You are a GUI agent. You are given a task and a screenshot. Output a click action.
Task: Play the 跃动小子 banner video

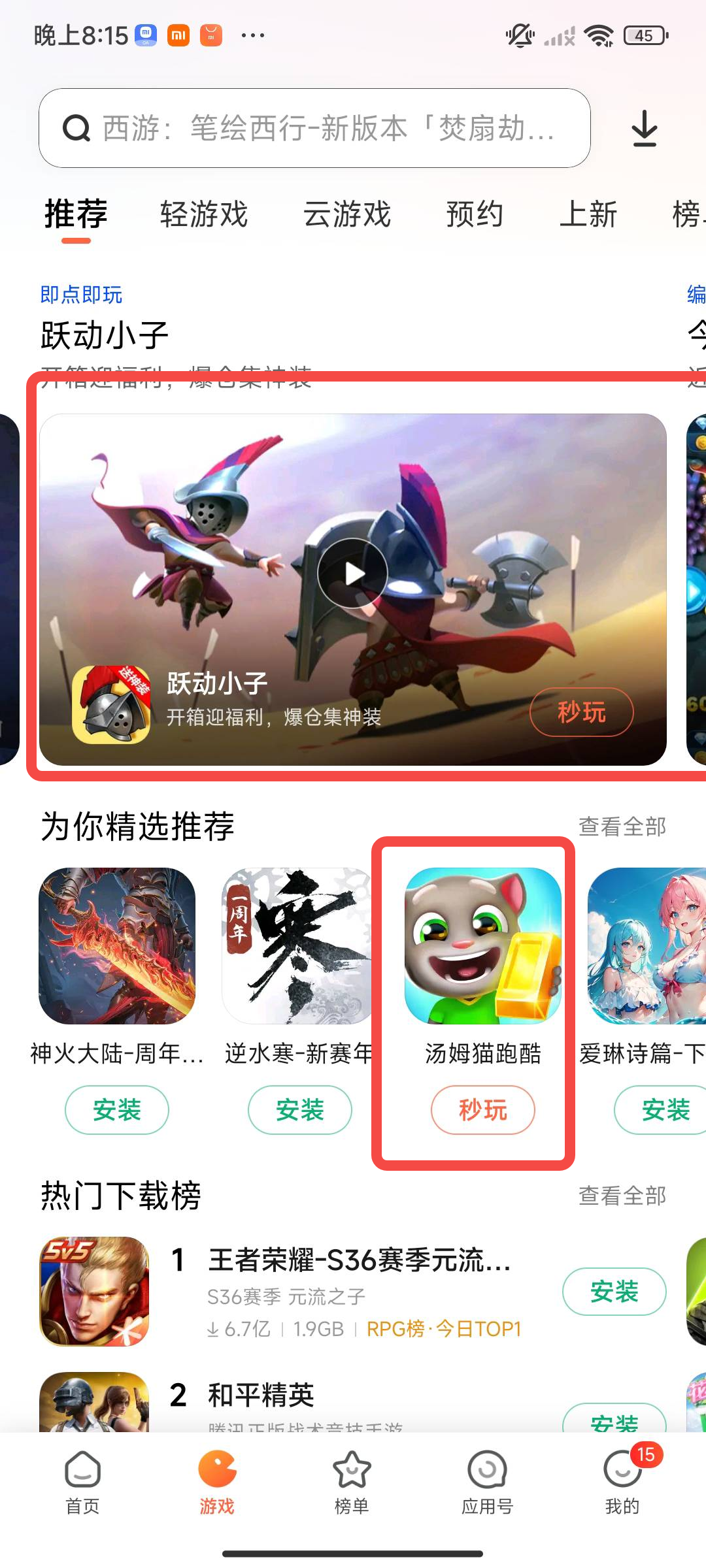352,574
